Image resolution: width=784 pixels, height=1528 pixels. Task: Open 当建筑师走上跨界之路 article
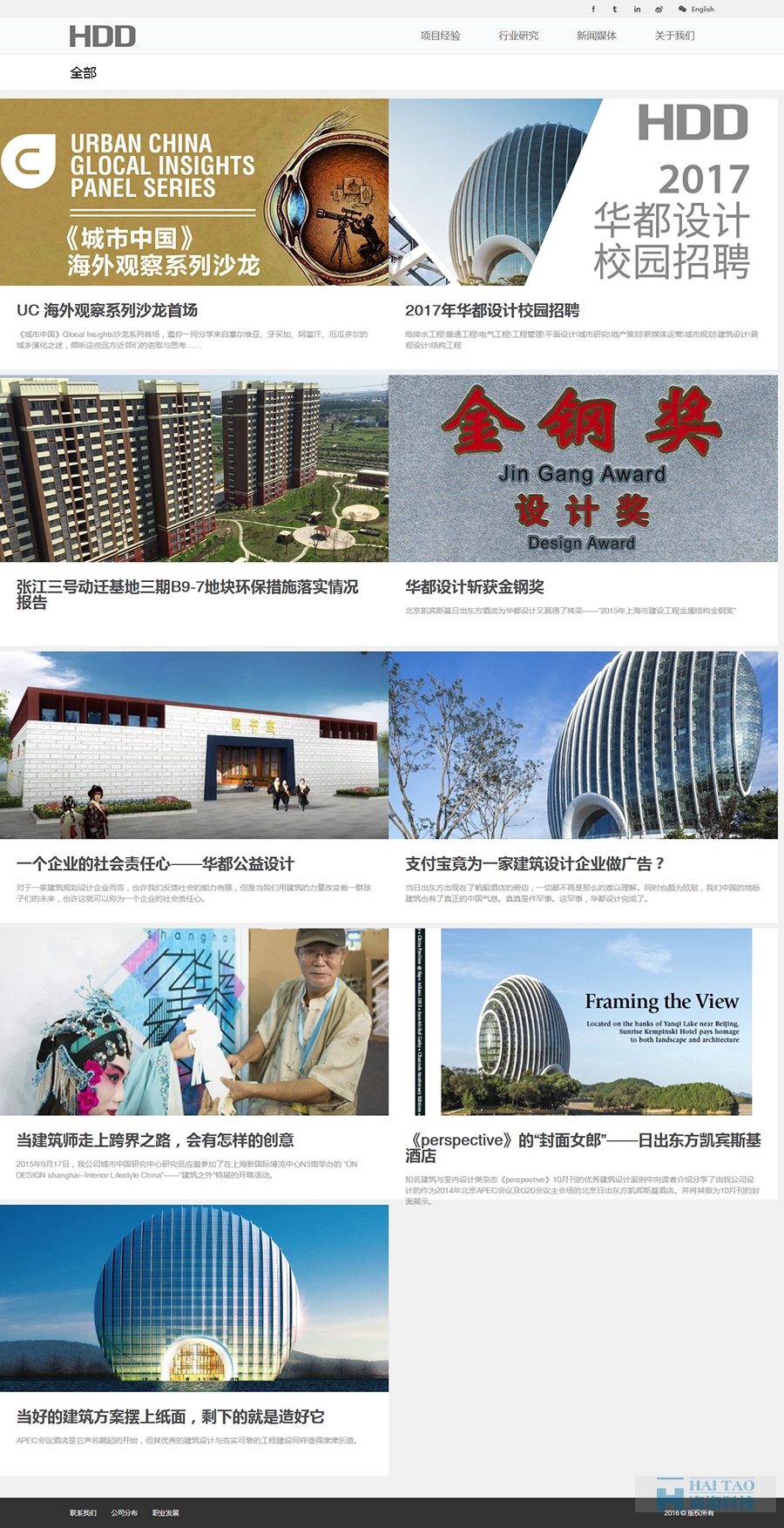[155, 1139]
